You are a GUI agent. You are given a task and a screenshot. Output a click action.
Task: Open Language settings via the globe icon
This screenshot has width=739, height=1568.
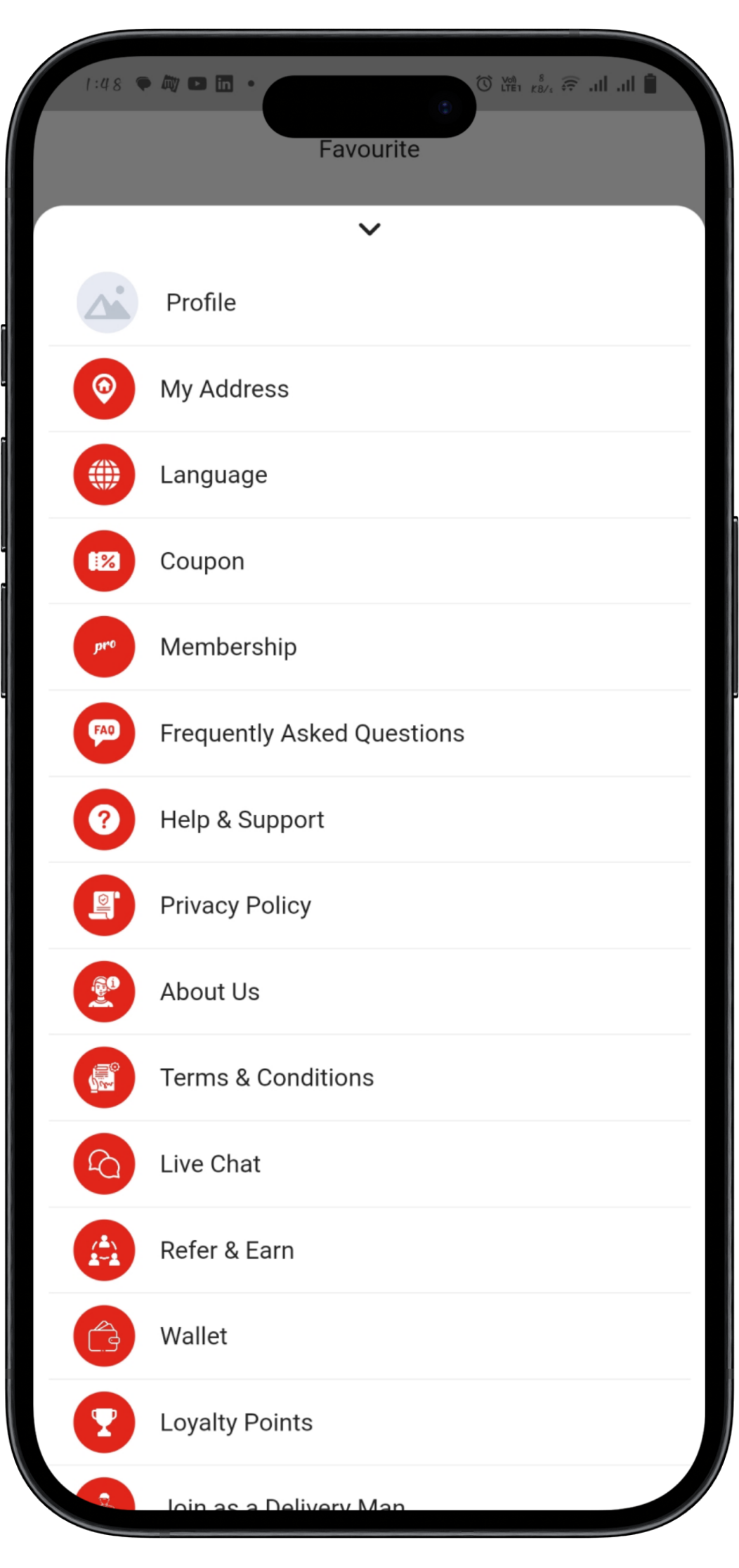point(104,474)
